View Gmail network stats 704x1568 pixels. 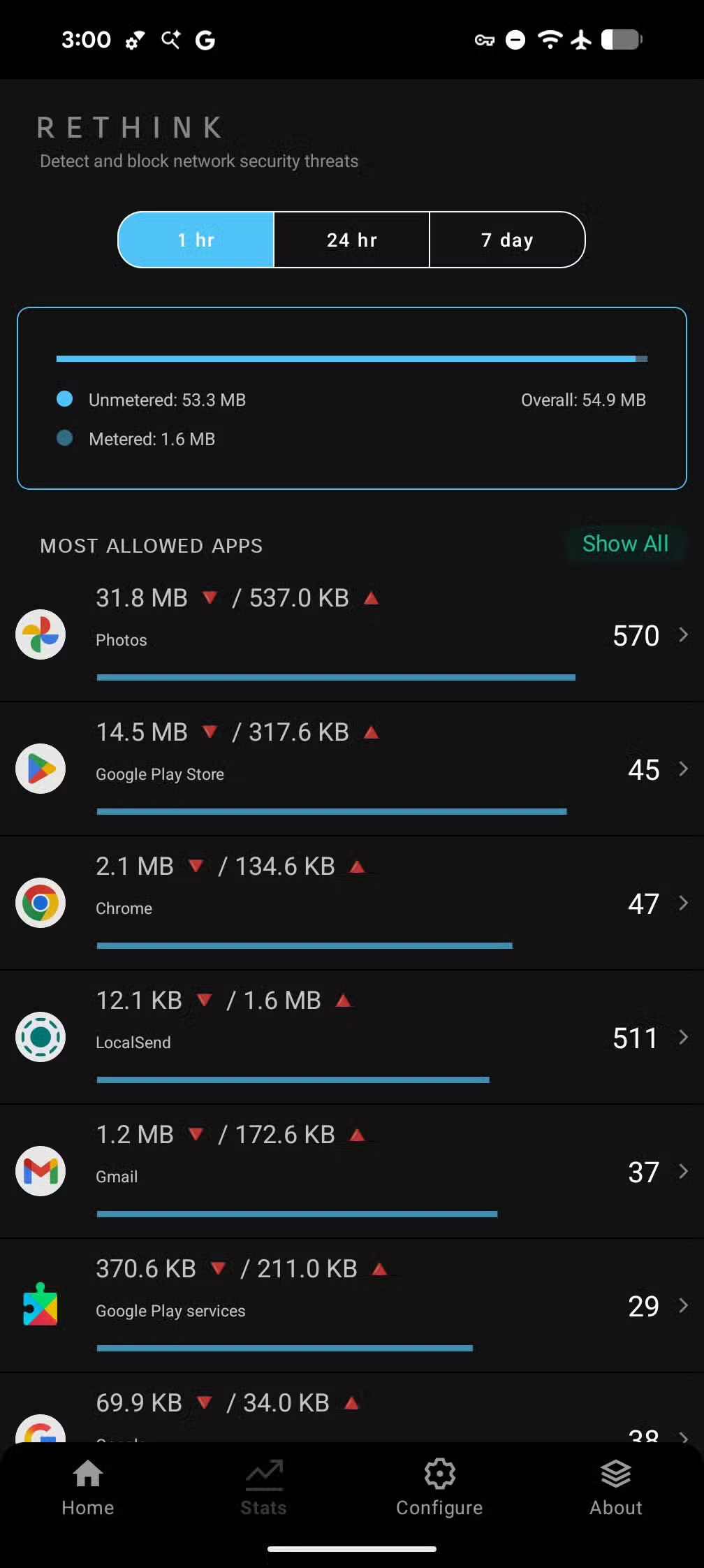point(352,1171)
